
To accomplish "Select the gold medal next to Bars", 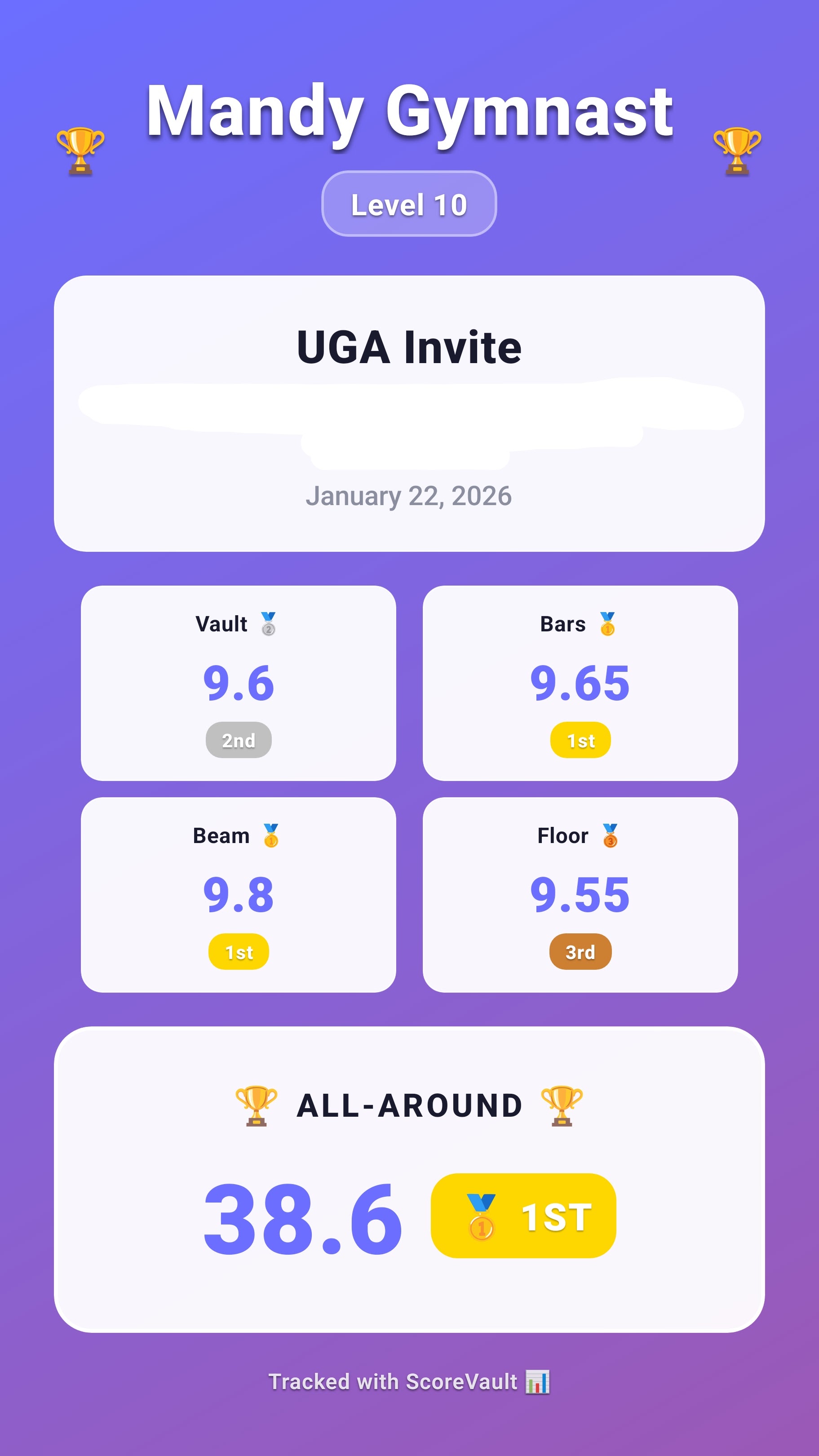I will coord(607,625).
